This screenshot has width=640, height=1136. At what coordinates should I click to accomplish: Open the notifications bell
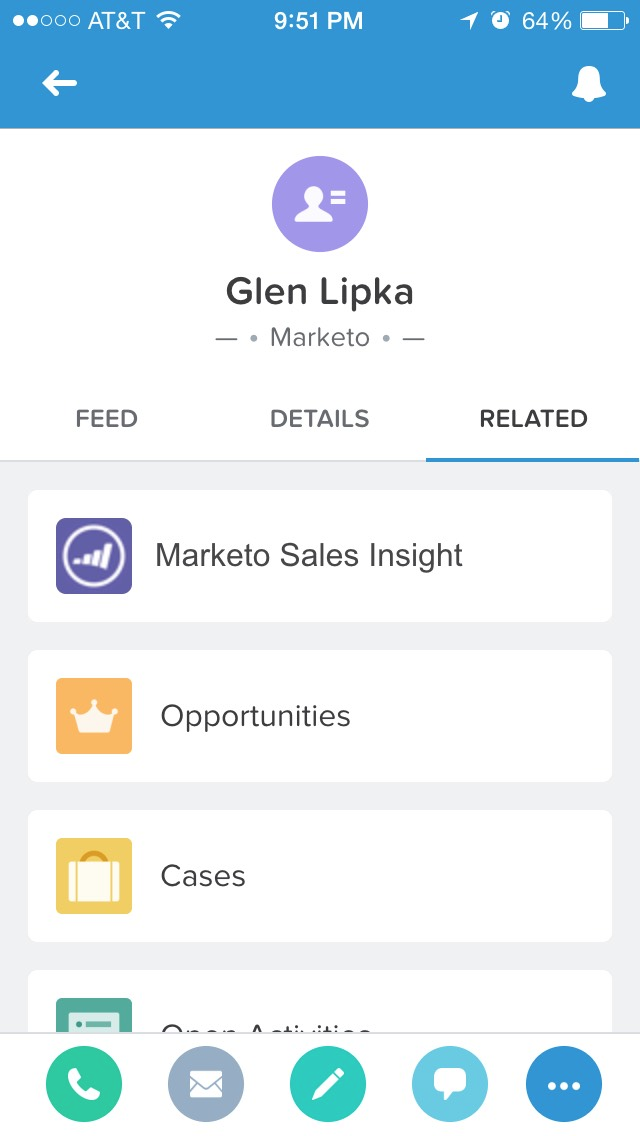coord(589,85)
